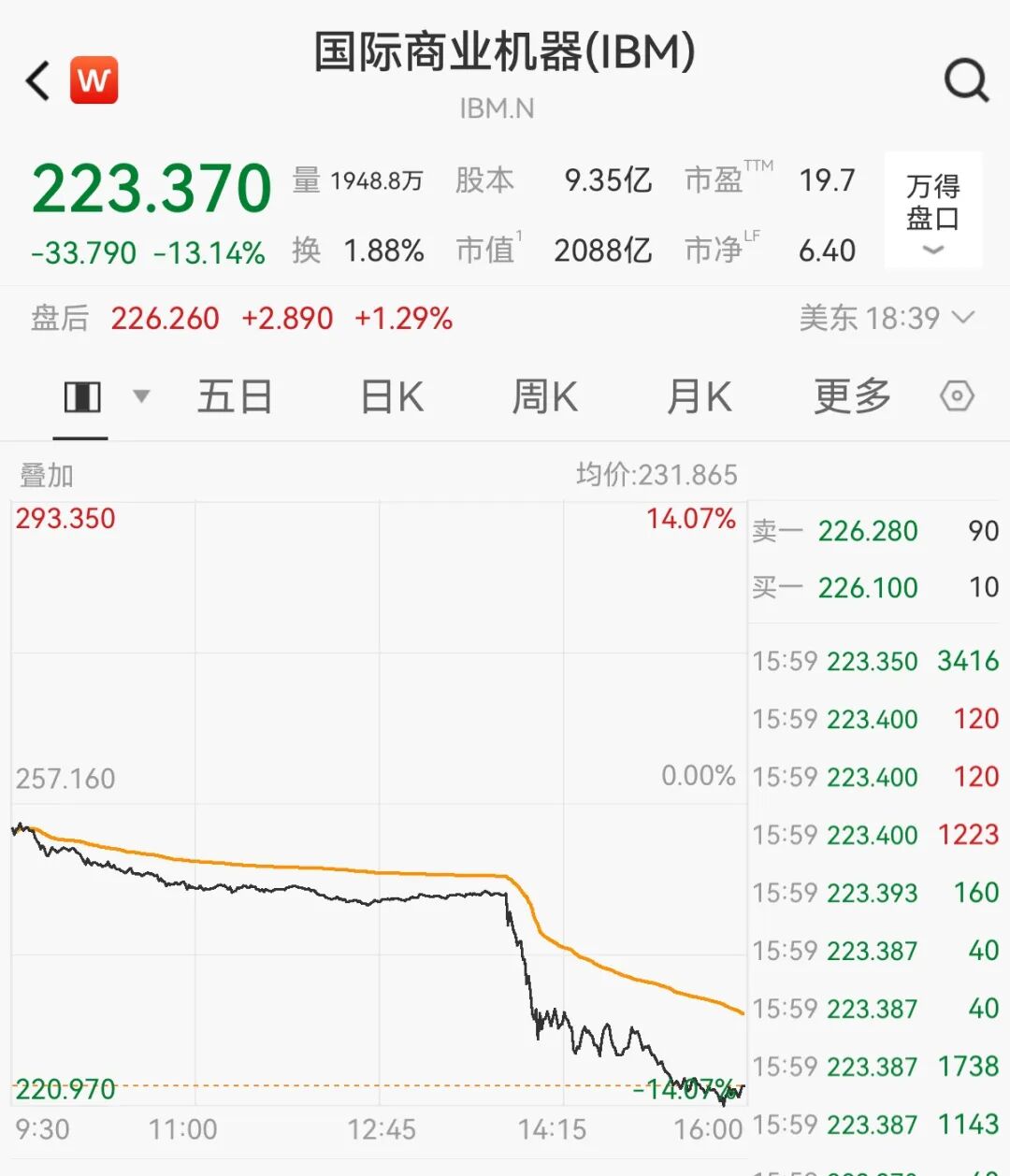Select the intraday chart layout icon
The width and height of the screenshot is (1010, 1176).
click(x=81, y=395)
